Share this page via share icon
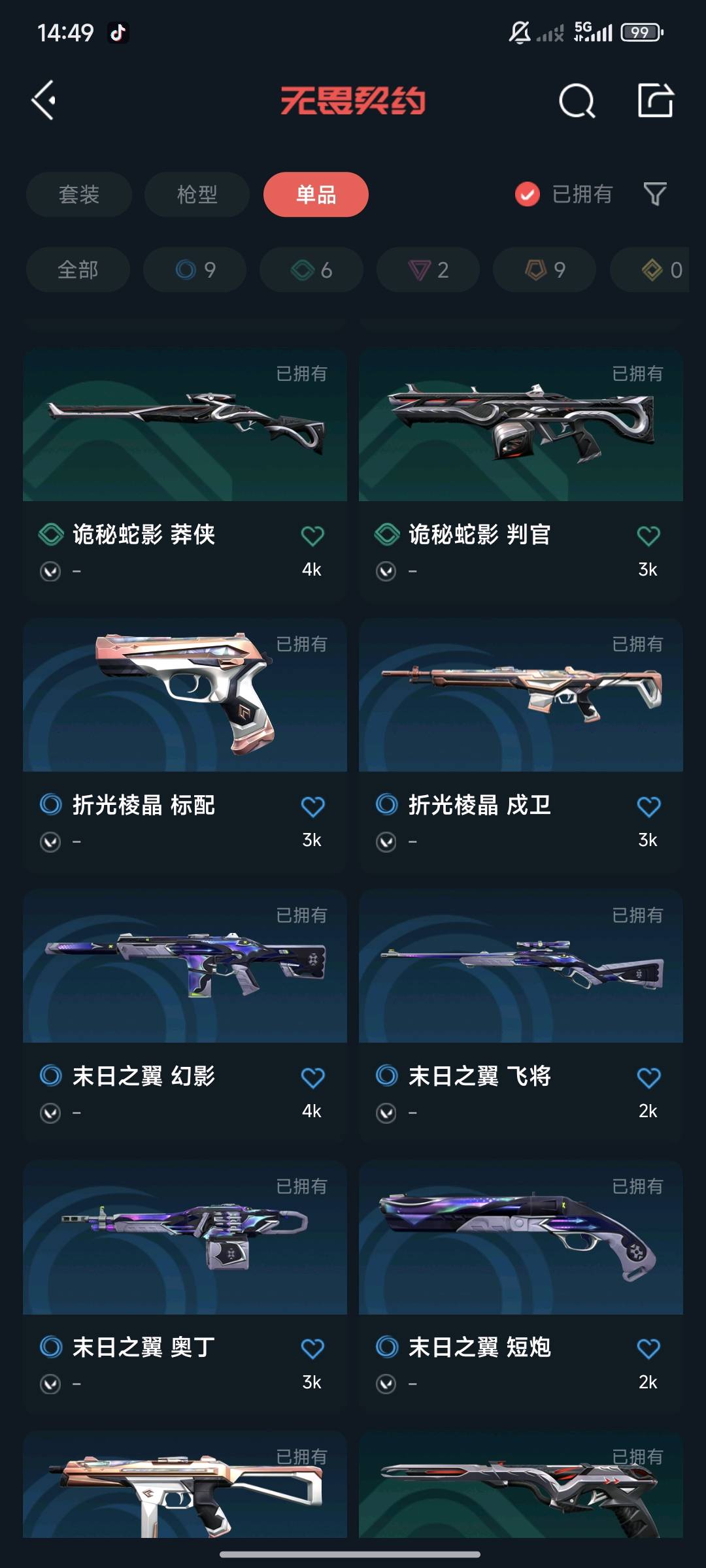706x1568 pixels. pyautogui.click(x=655, y=101)
